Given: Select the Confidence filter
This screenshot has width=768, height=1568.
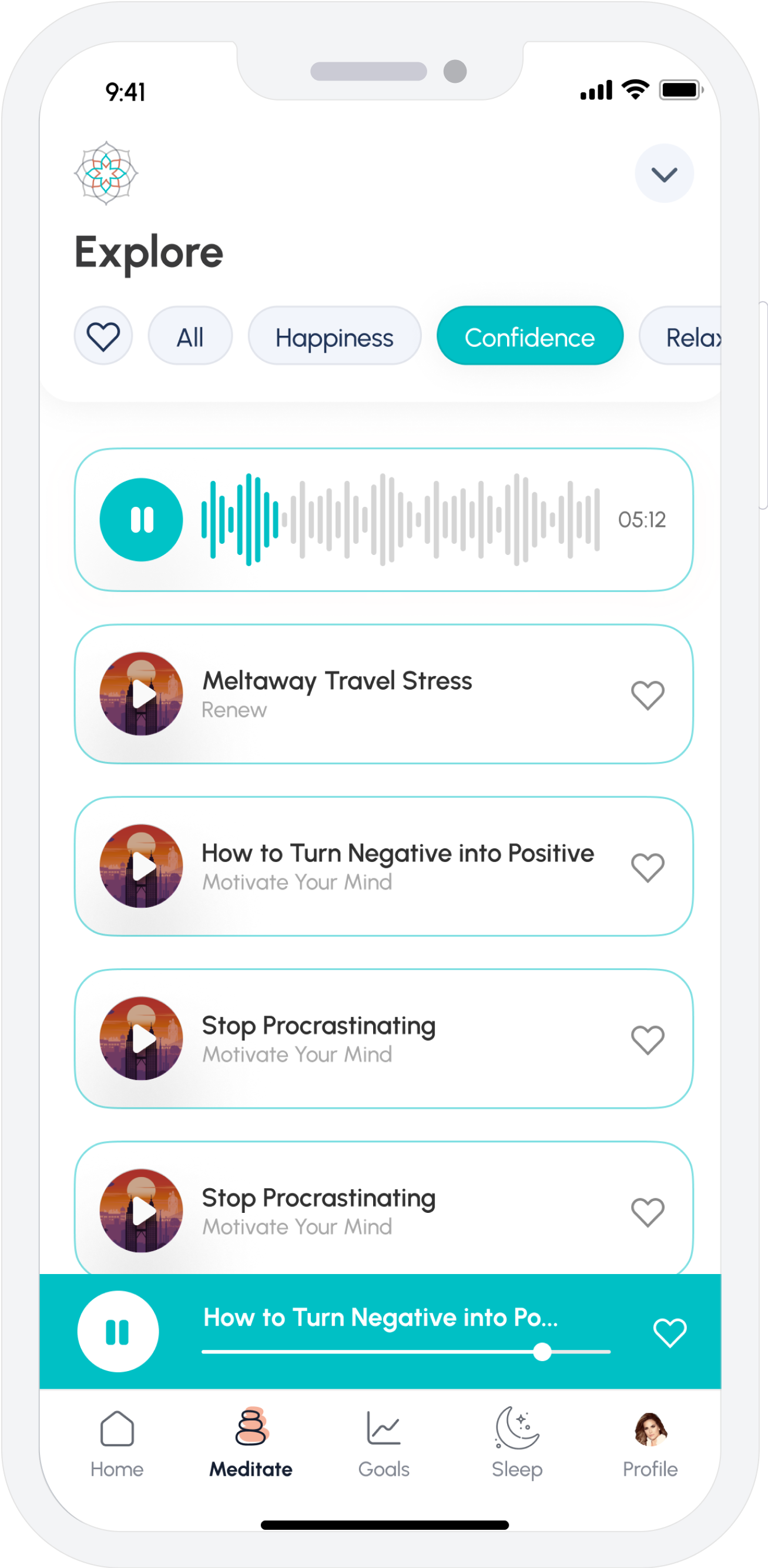Looking at the screenshot, I should click(529, 335).
